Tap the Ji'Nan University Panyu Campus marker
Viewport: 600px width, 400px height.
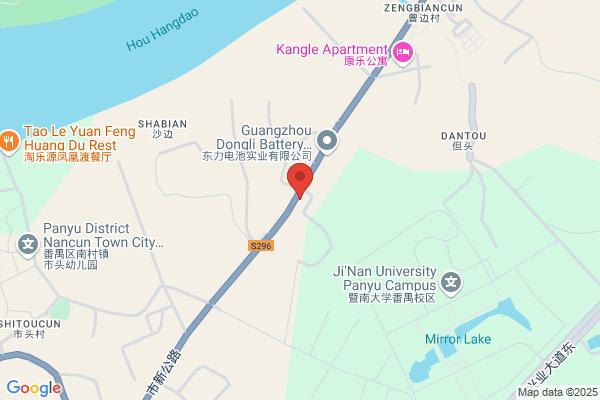[x=451, y=284]
